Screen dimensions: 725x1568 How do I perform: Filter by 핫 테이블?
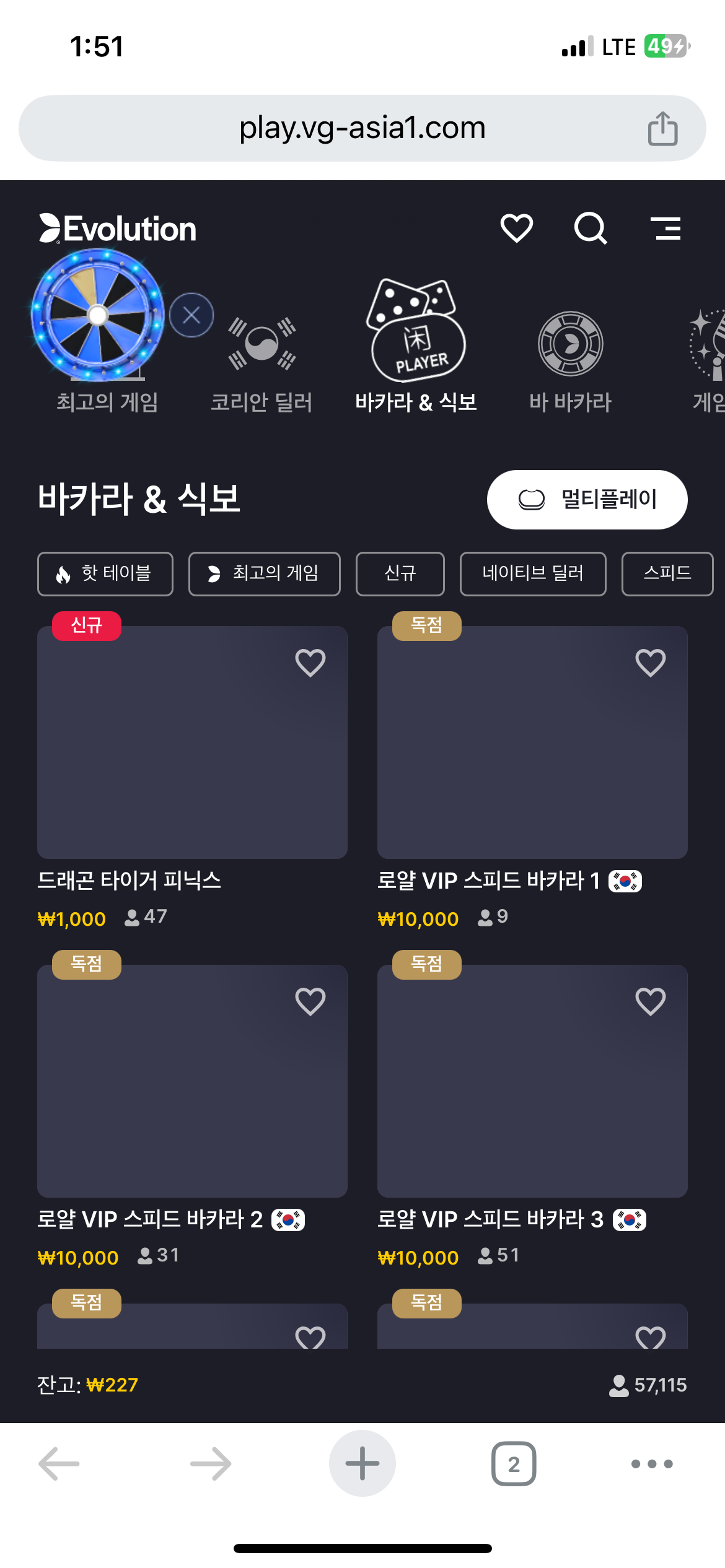pos(105,574)
